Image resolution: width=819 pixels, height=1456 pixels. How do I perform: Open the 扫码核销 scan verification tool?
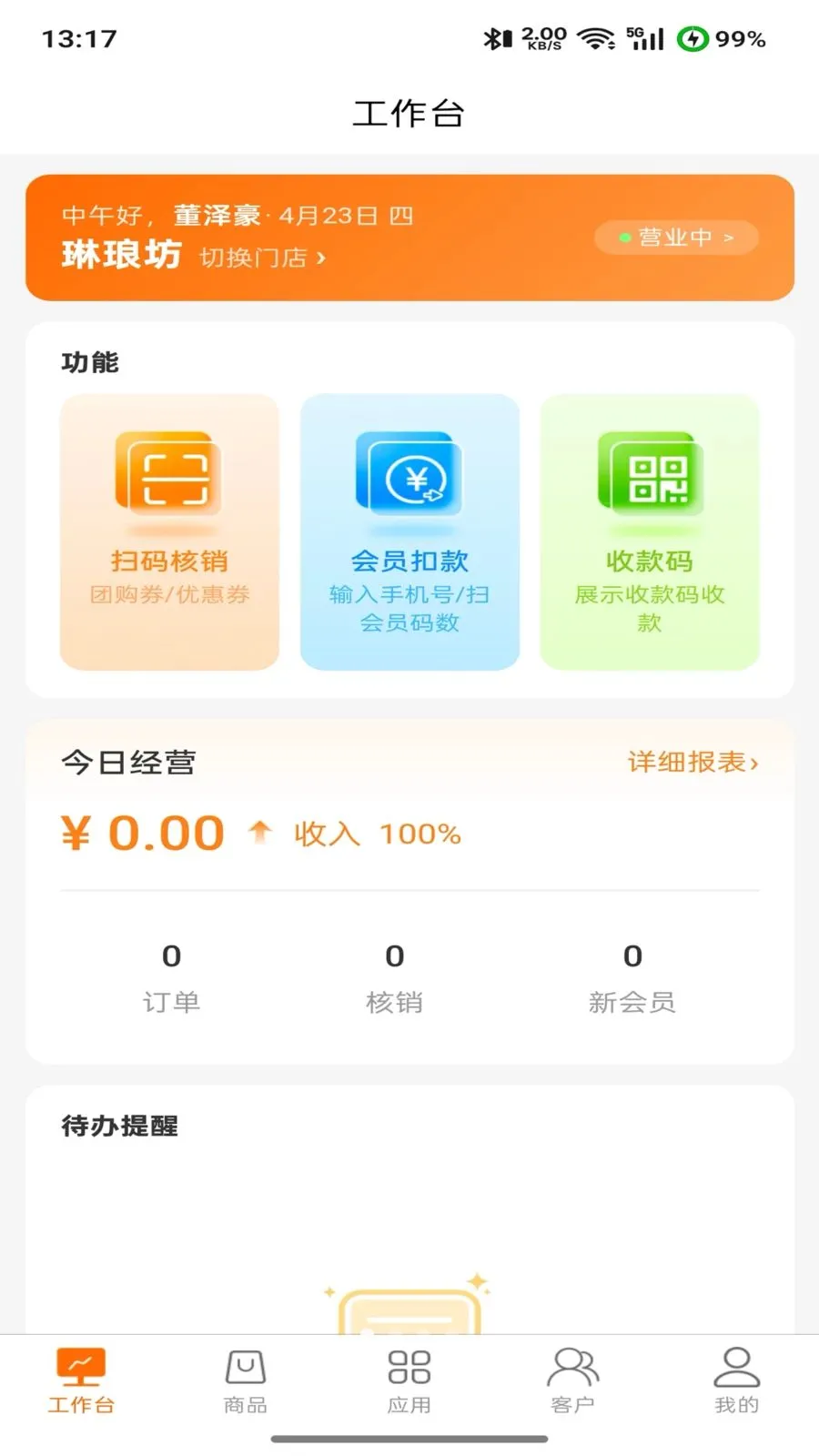click(169, 531)
